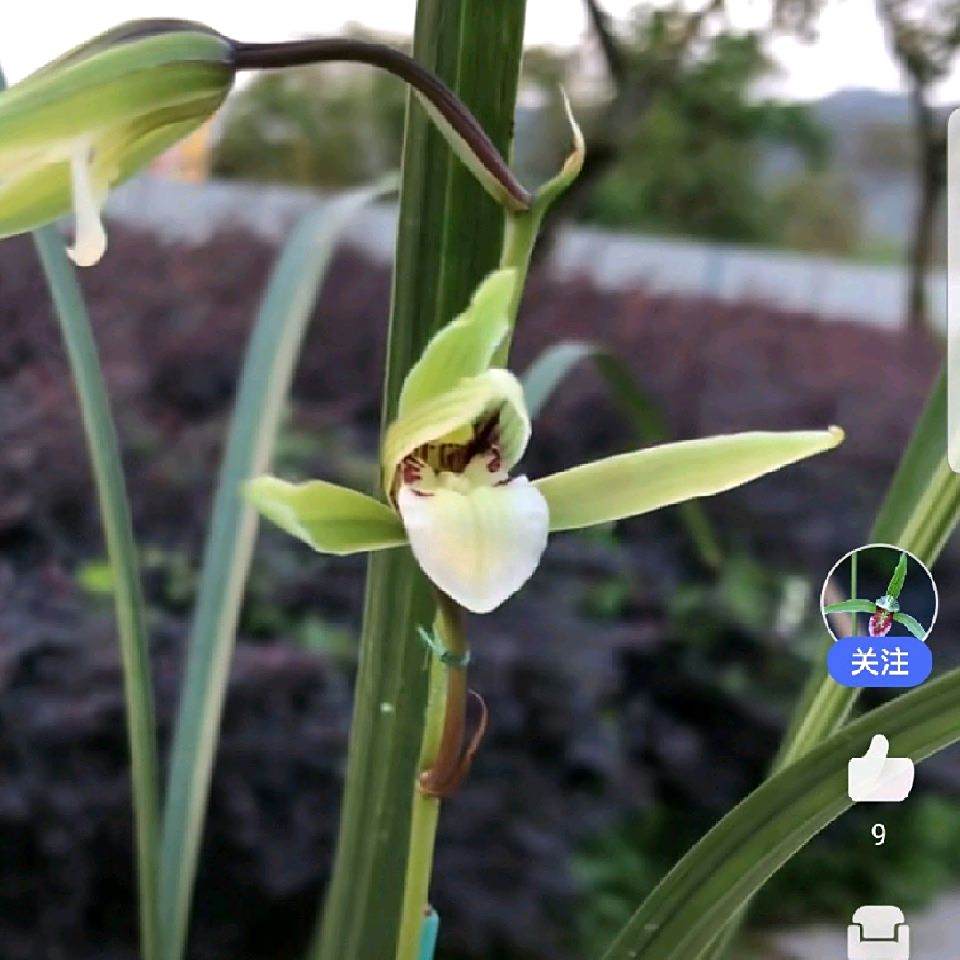Like this orchid video with the thumbs-up
Viewport: 960px width, 960px height.
tap(880, 772)
